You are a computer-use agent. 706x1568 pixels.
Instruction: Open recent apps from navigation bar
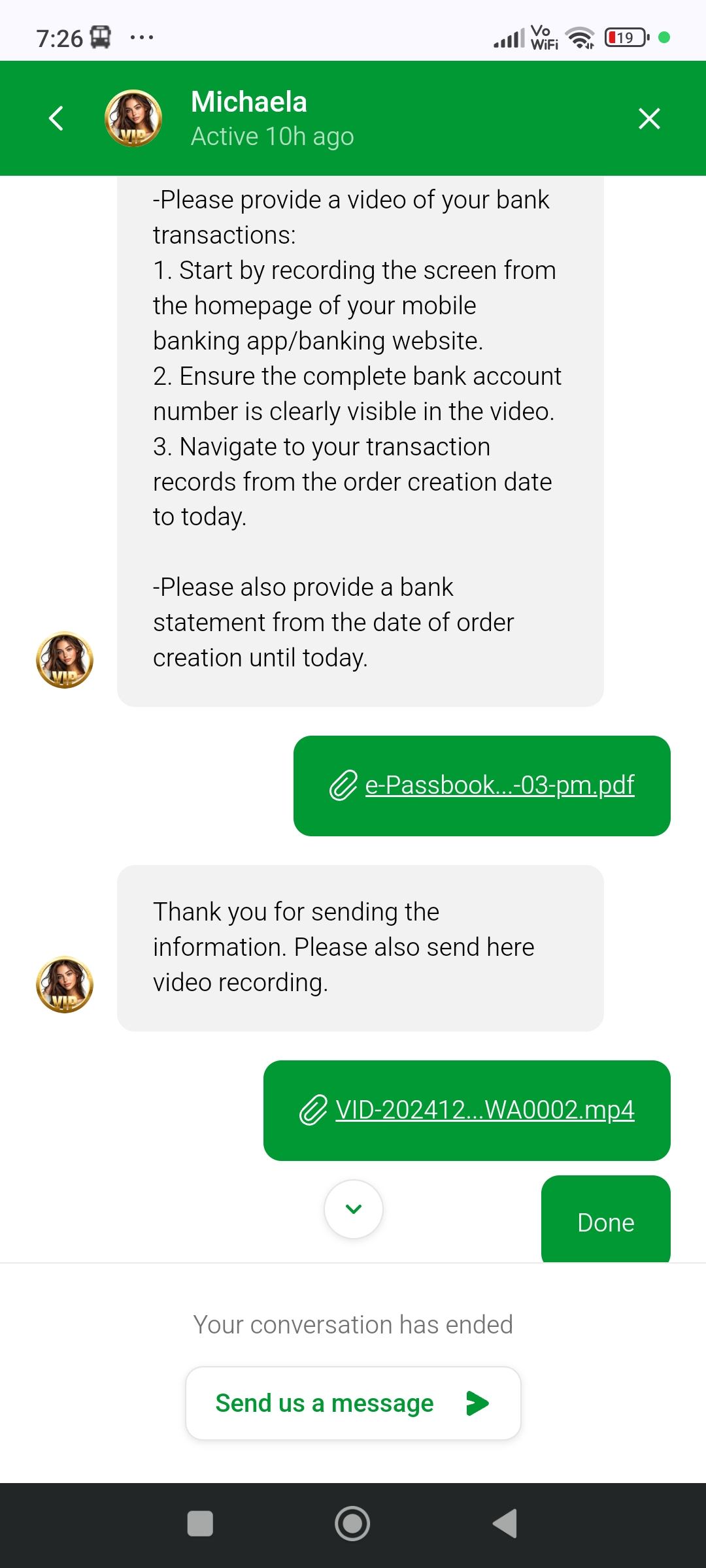[x=200, y=1524]
